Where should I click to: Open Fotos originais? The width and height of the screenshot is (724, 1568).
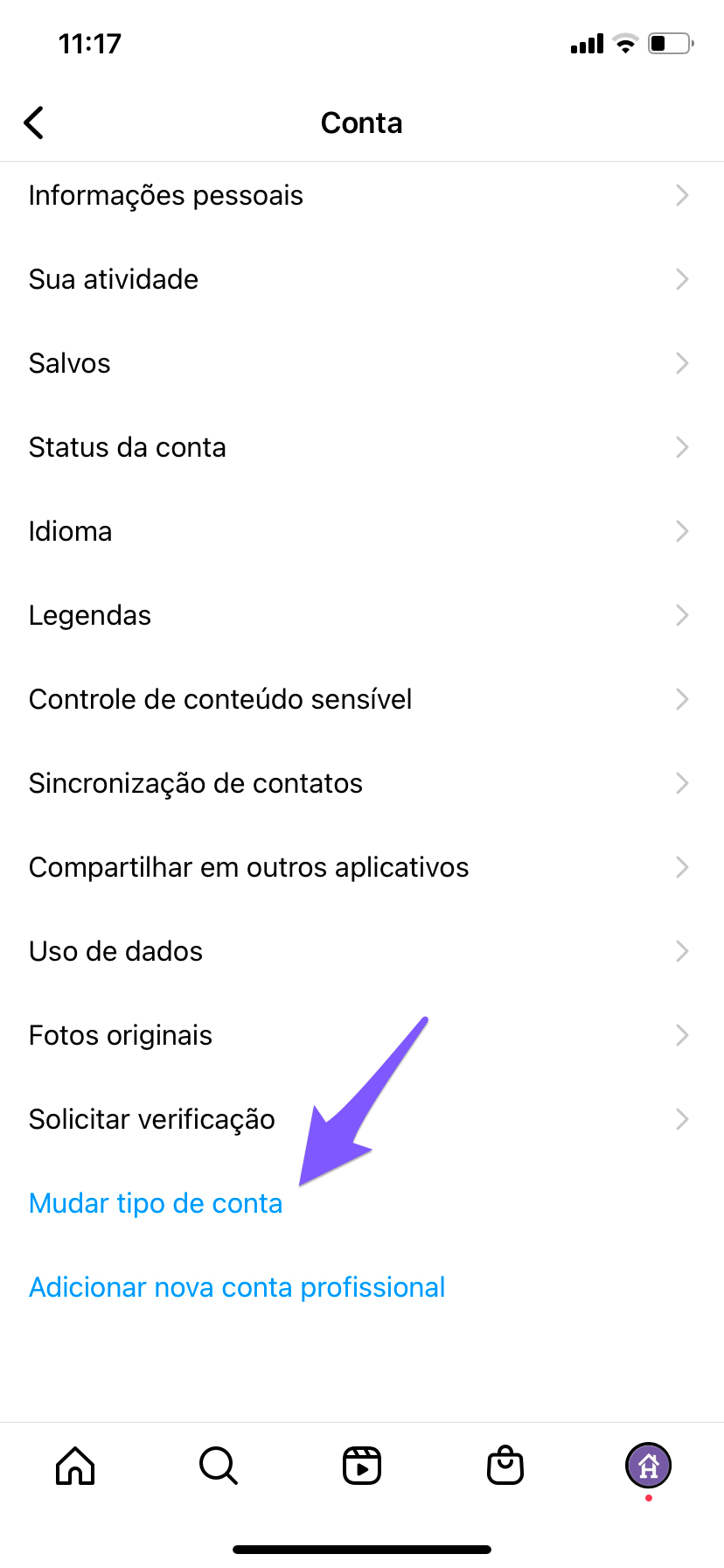(362, 1035)
